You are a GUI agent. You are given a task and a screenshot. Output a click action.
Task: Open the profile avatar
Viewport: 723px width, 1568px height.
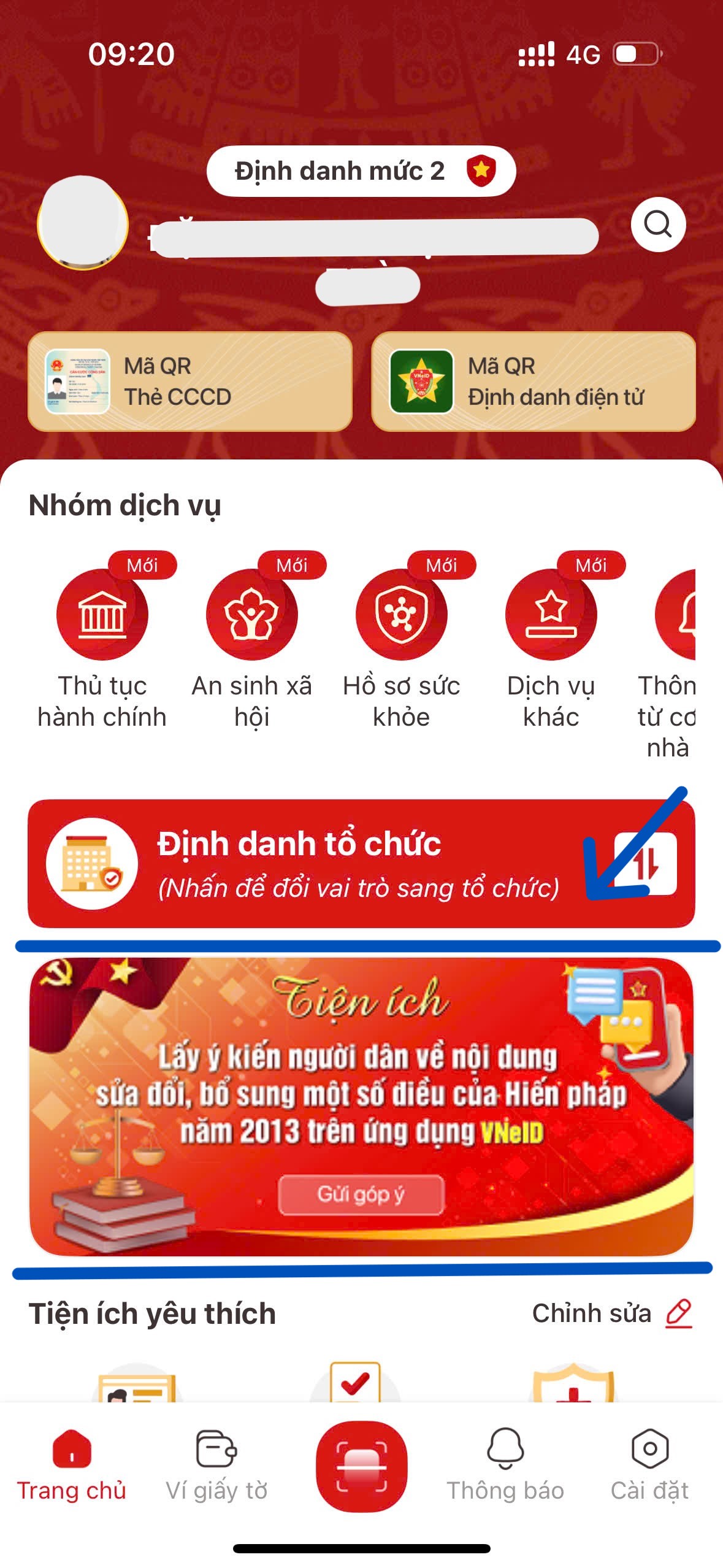click(83, 224)
